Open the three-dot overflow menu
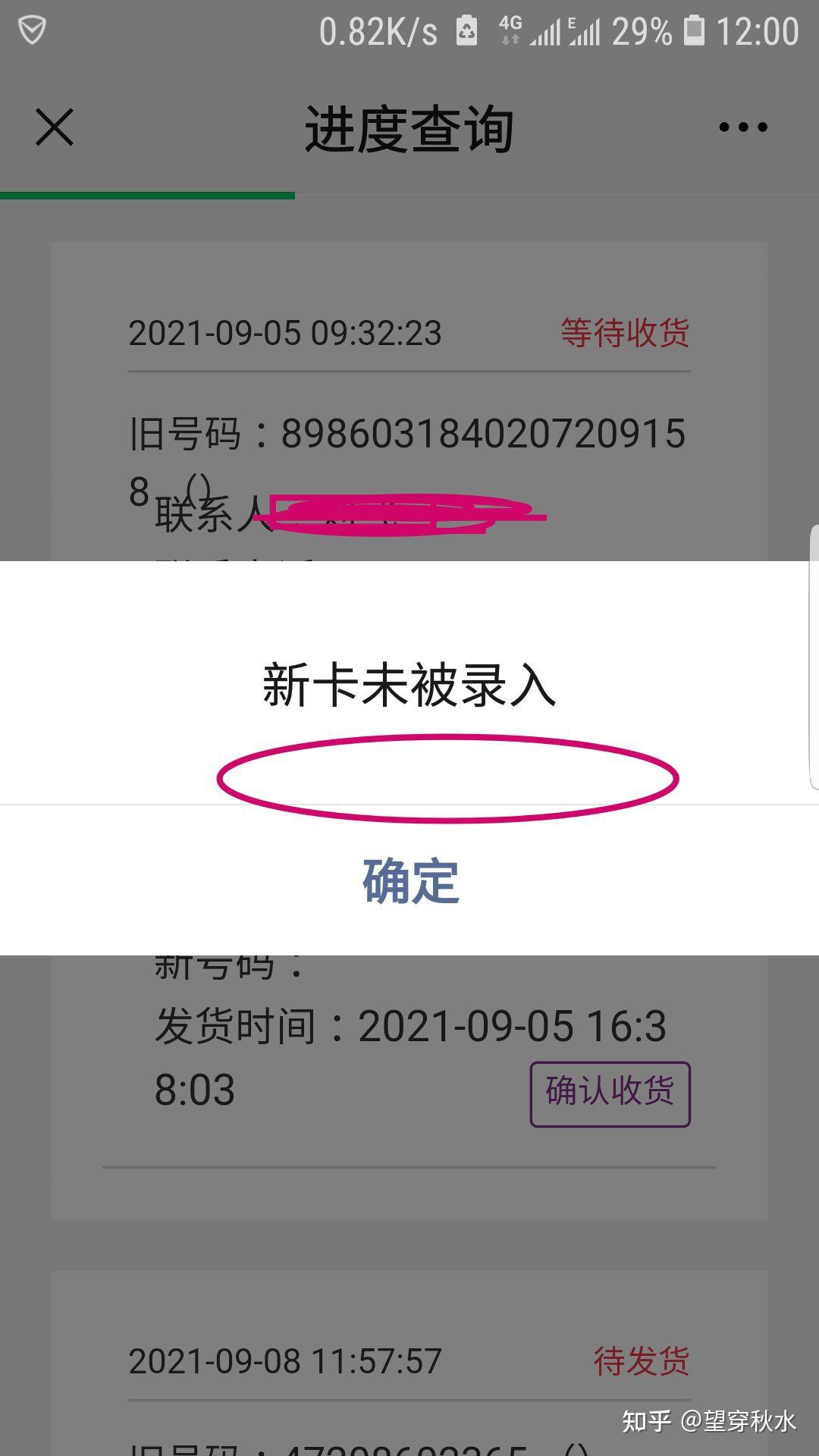This screenshot has width=819, height=1456. 742,127
